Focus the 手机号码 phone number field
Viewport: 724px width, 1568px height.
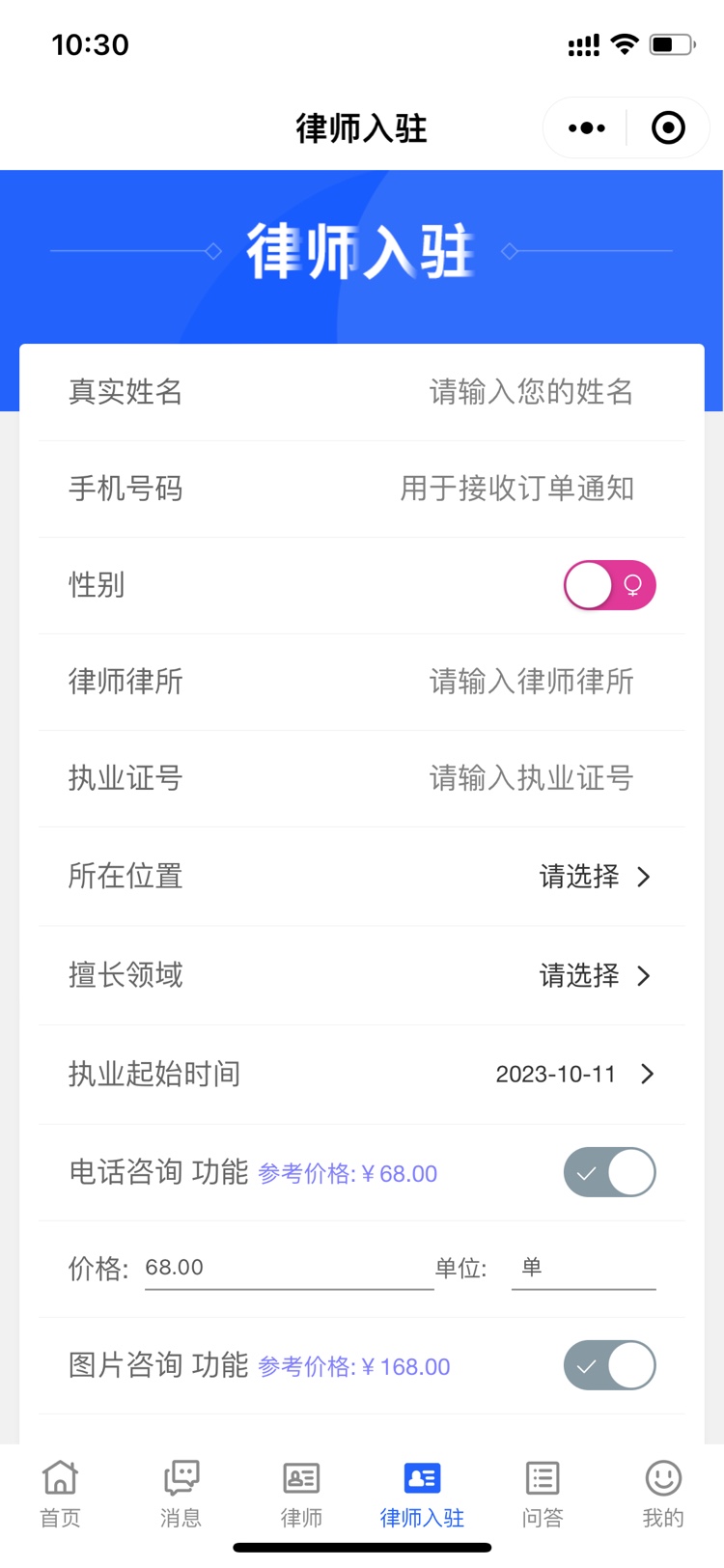(516, 489)
